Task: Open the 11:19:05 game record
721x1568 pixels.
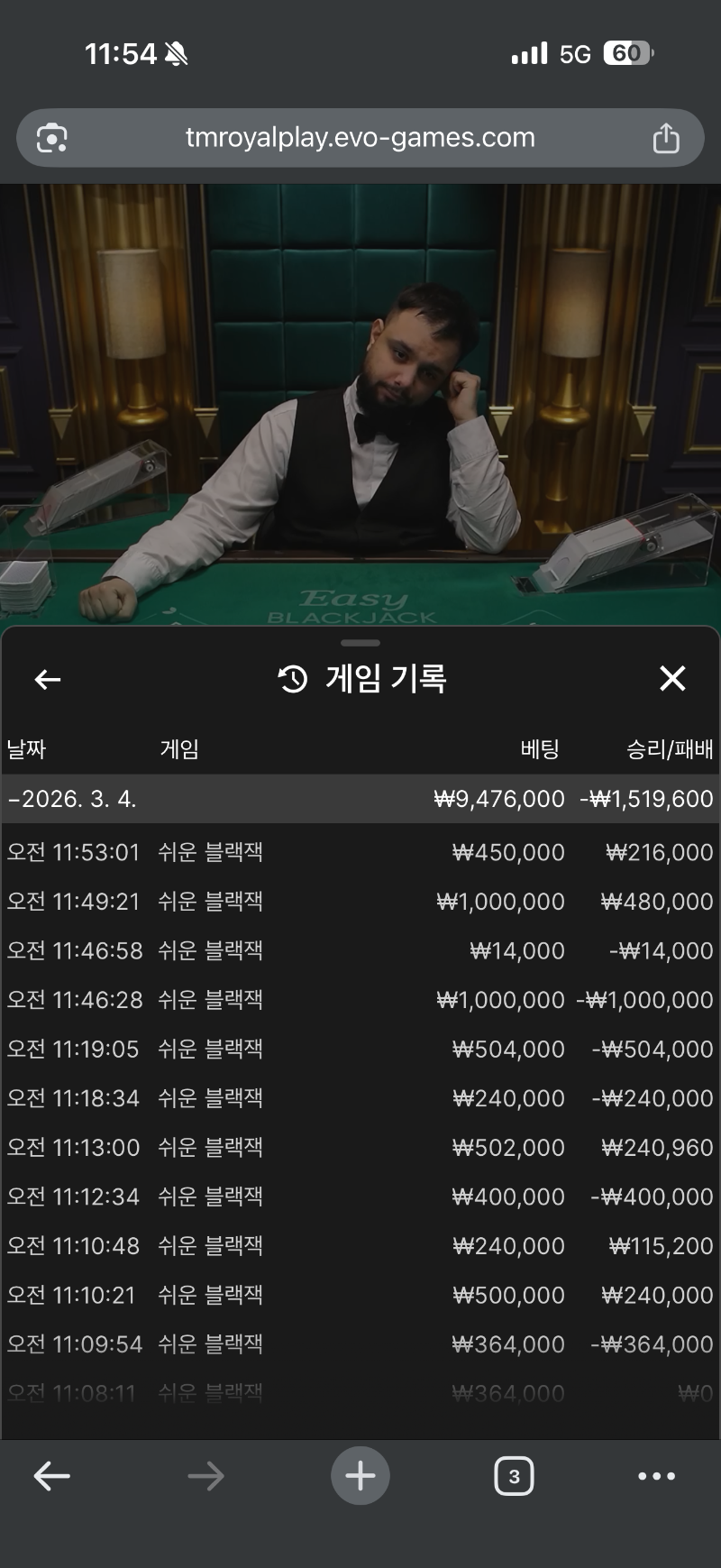Action: coord(360,1049)
